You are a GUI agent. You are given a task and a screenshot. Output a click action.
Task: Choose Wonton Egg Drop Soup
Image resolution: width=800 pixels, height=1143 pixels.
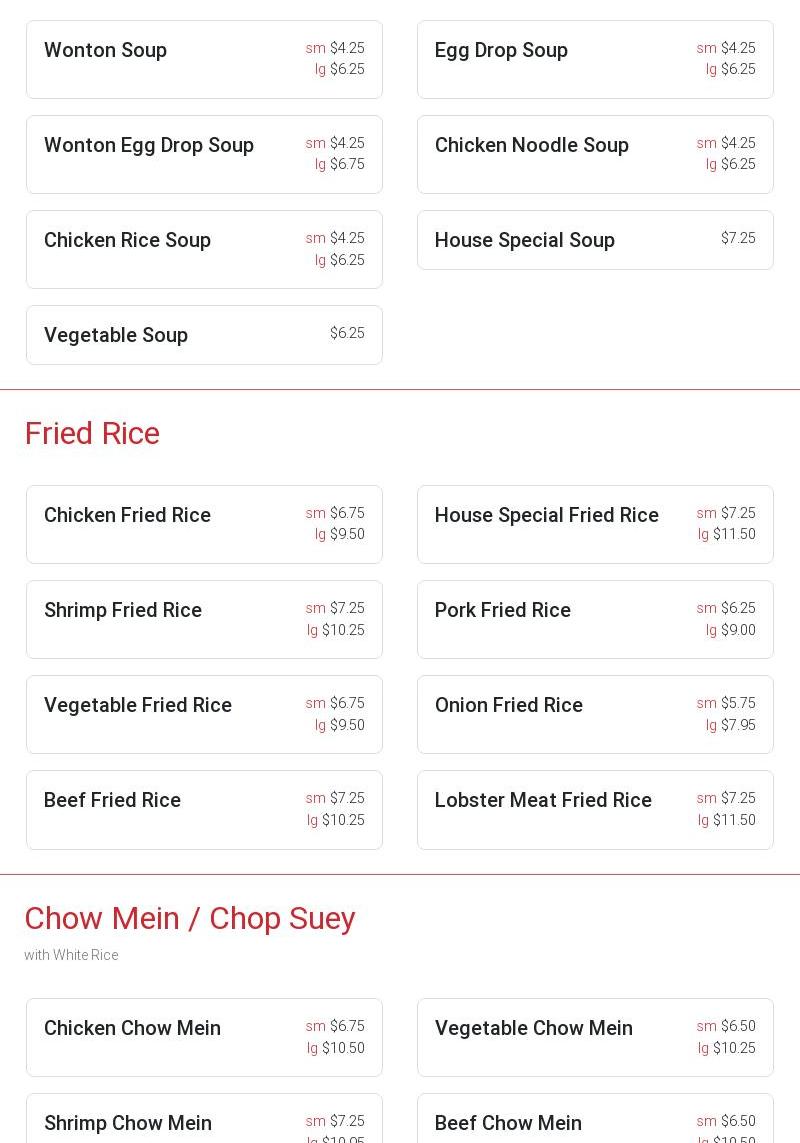coord(204,155)
